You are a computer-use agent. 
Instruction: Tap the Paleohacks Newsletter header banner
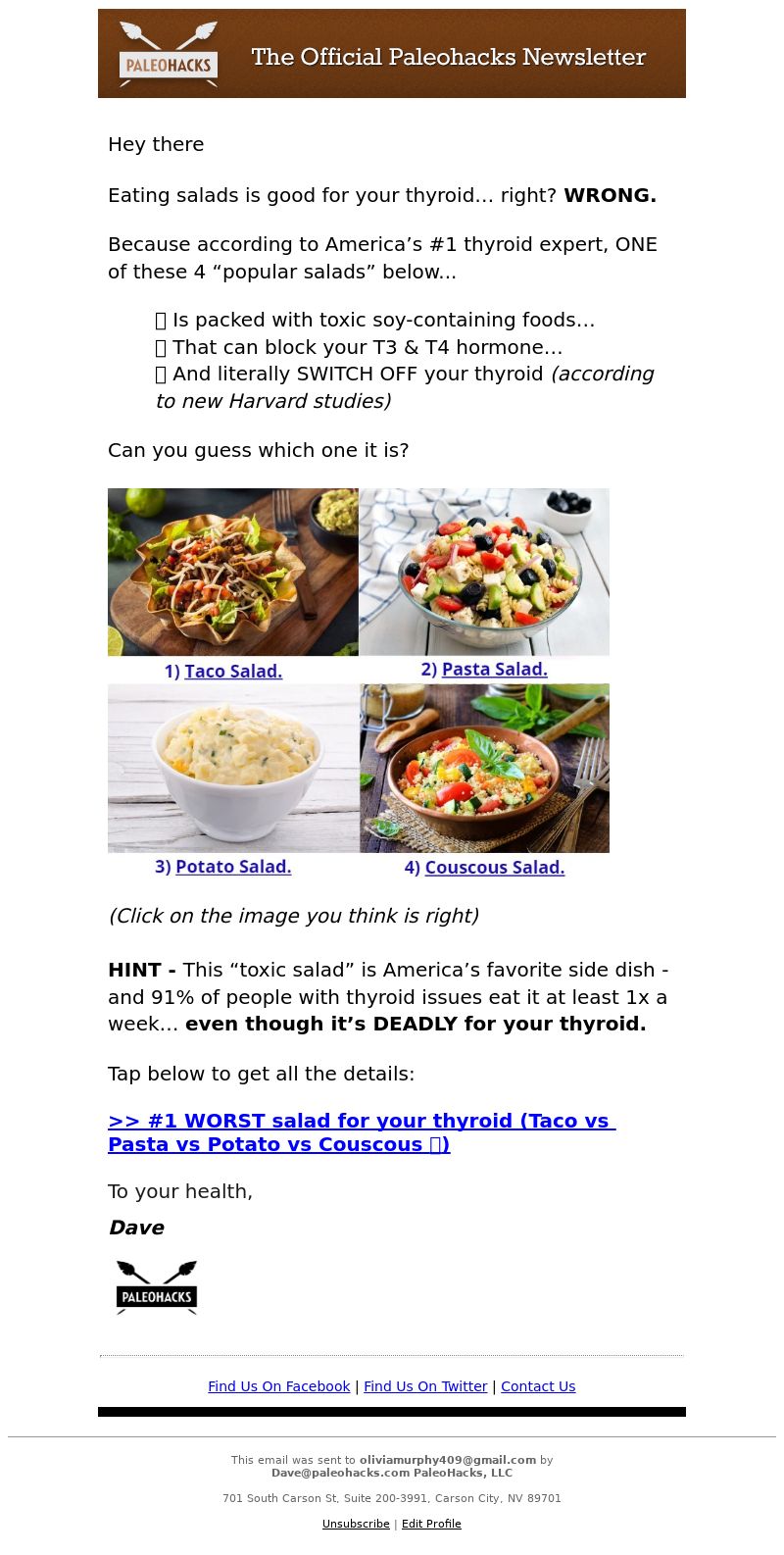[392, 54]
